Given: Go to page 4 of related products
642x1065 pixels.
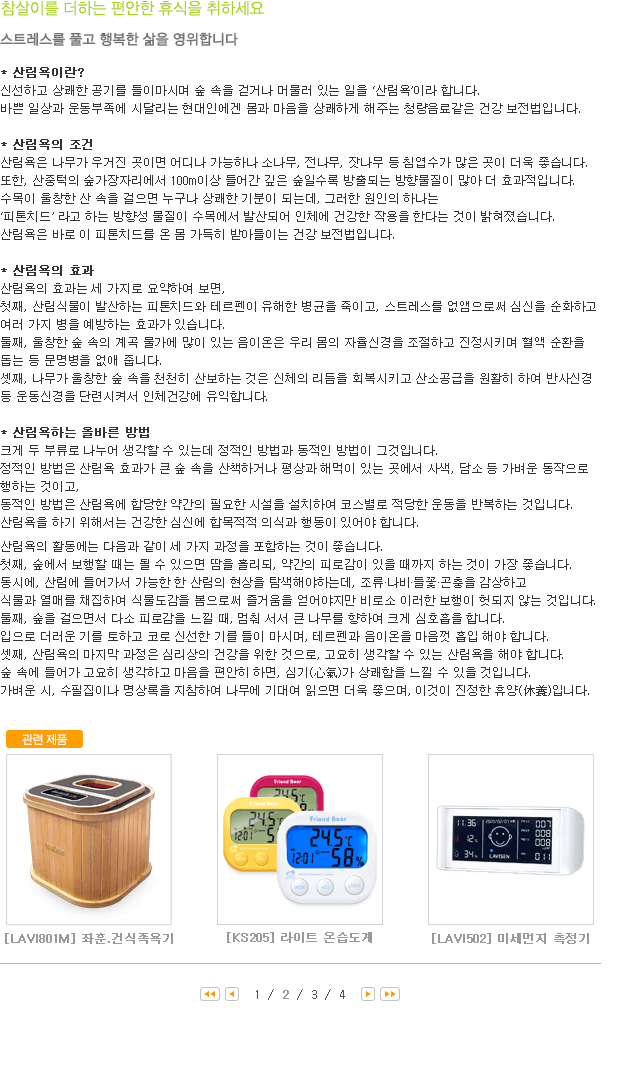Looking at the screenshot, I should 342,994.
